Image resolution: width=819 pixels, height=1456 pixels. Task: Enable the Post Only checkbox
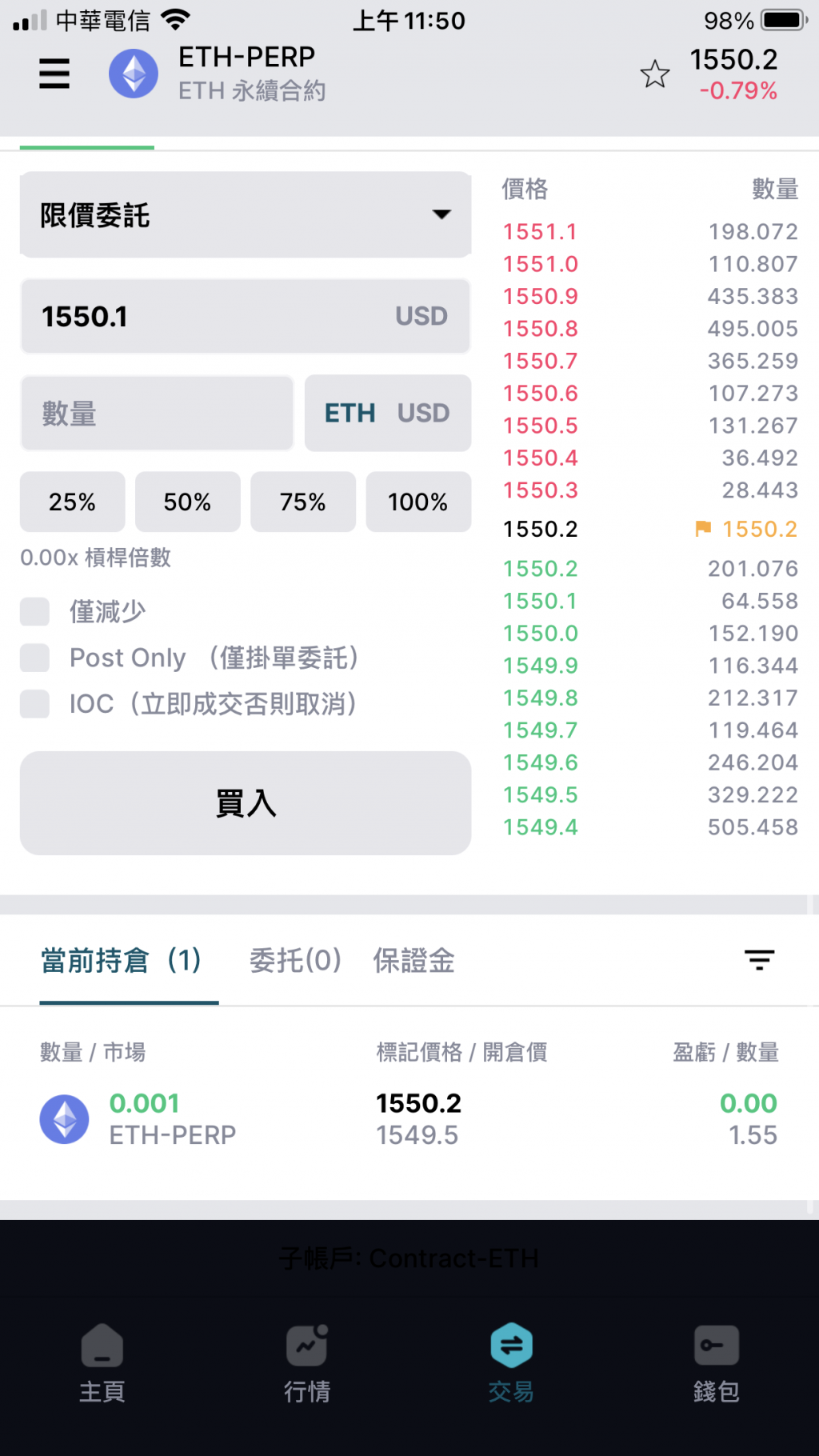(x=35, y=658)
